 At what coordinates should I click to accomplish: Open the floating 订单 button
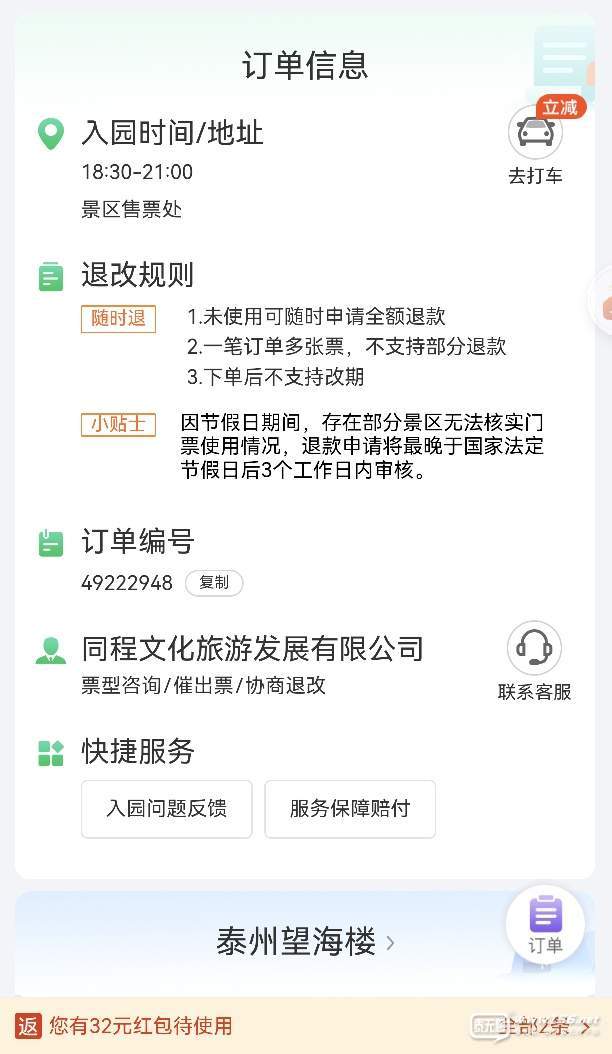[545, 926]
